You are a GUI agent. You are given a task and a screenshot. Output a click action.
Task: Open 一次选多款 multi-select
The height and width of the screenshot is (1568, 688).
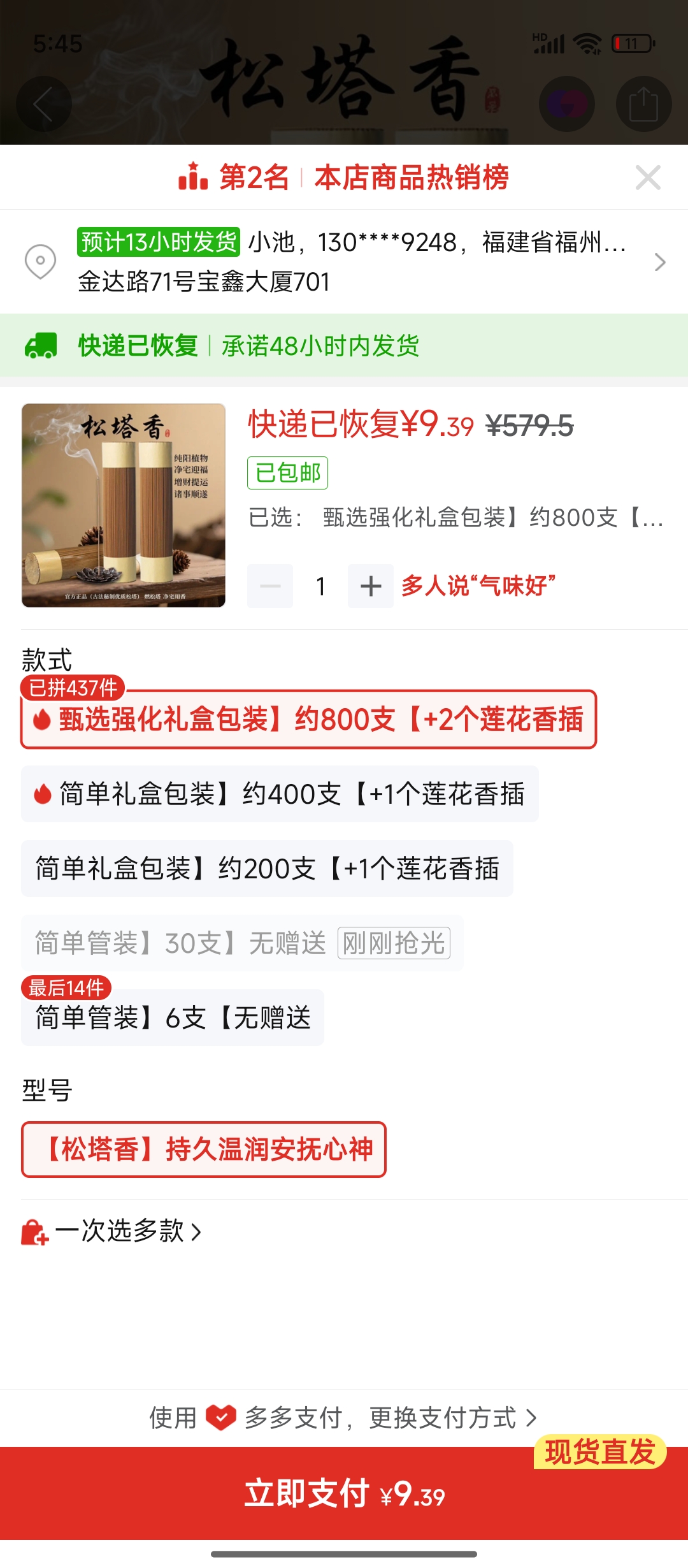(x=121, y=1231)
